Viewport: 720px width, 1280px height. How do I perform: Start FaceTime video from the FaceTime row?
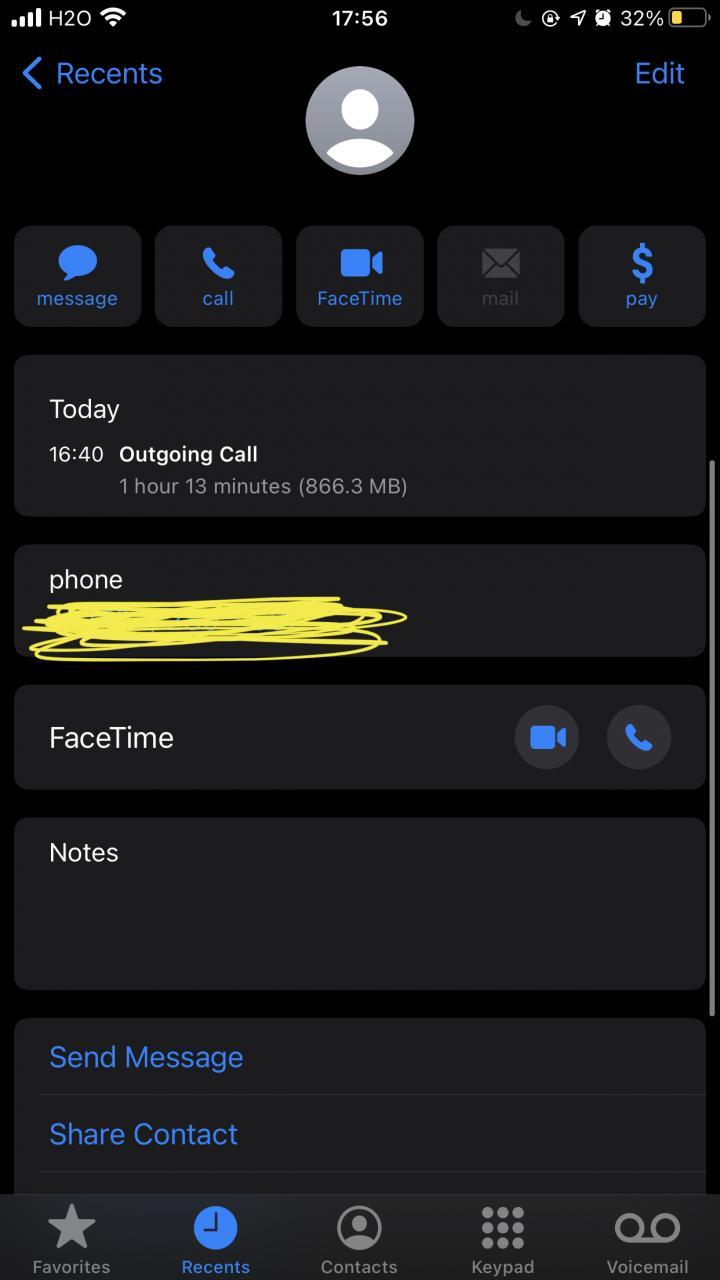pyautogui.click(x=547, y=737)
